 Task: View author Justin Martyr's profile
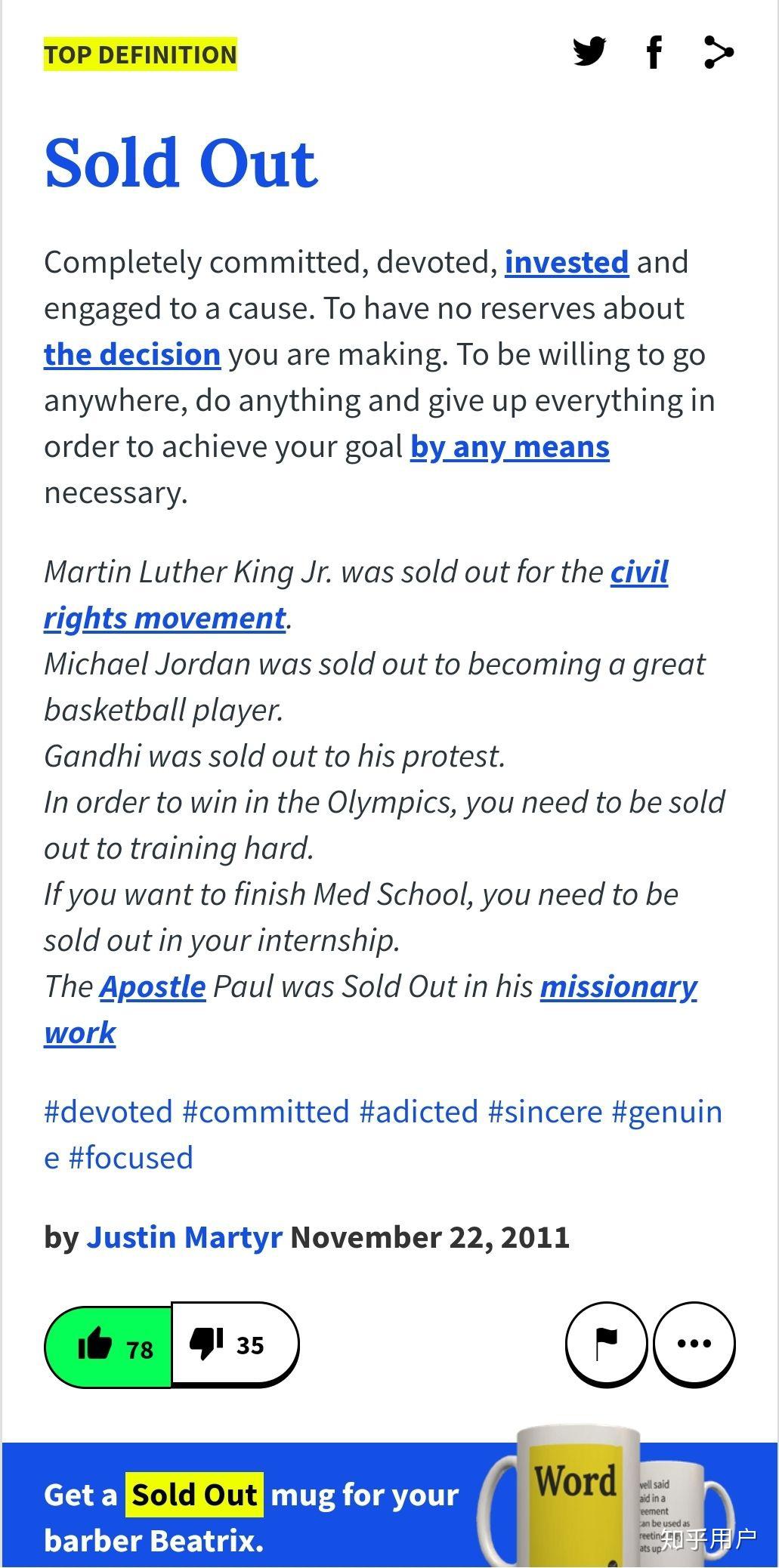click(x=184, y=1237)
